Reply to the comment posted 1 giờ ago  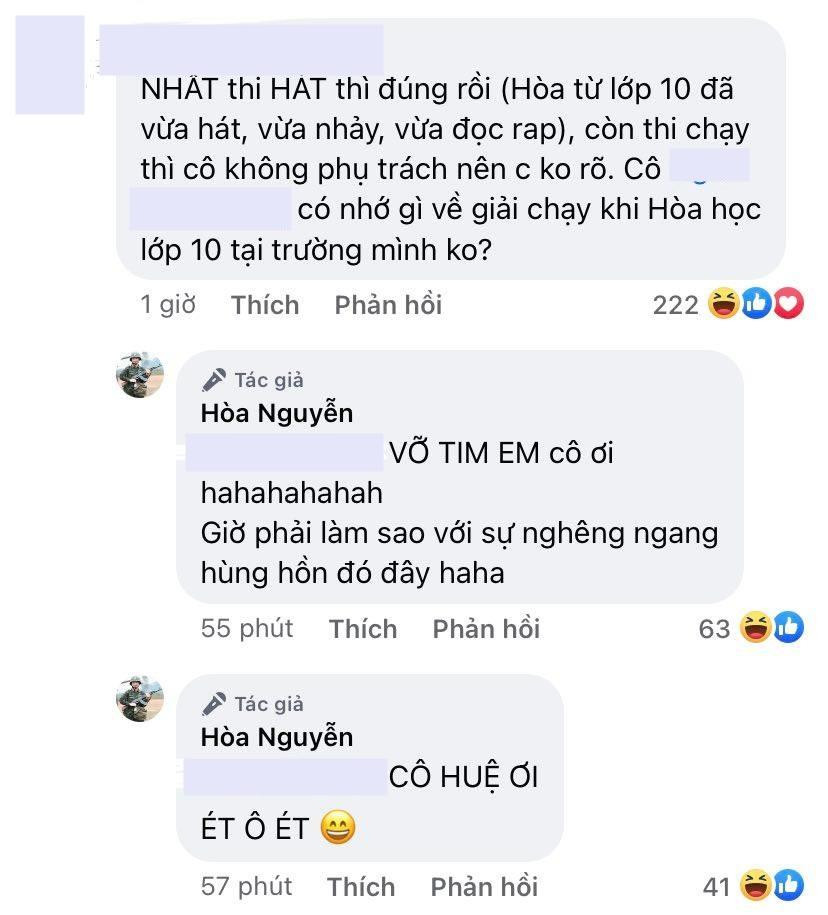tap(388, 305)
